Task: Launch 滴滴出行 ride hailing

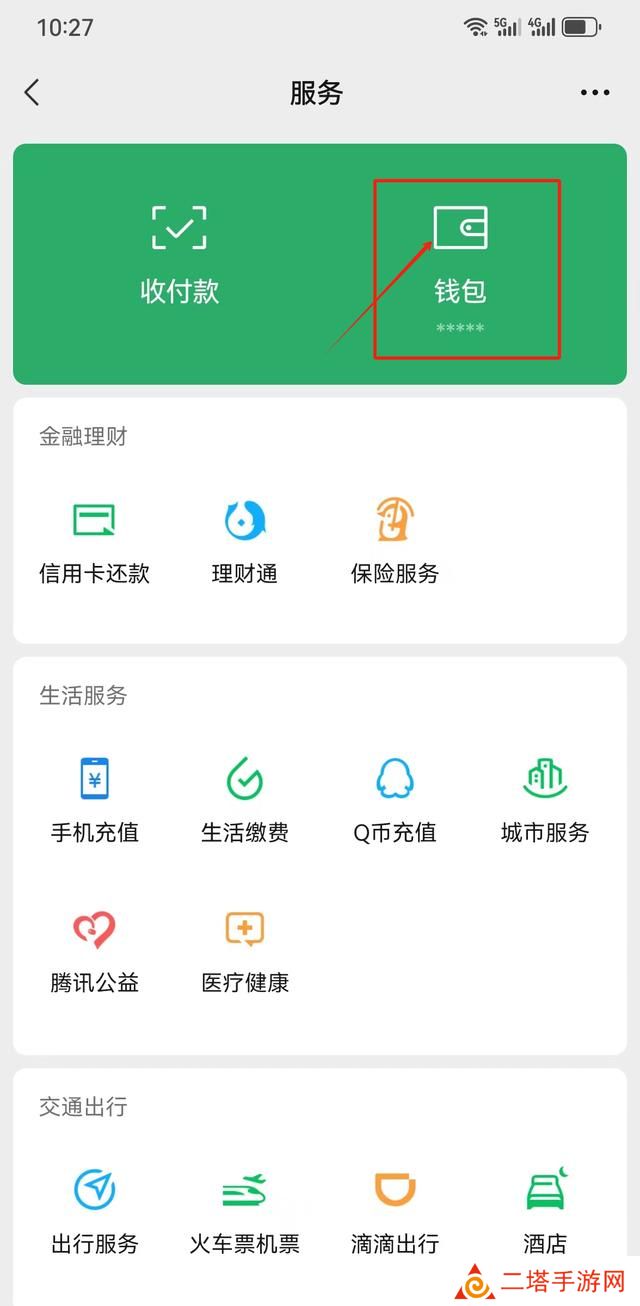Action: pos(395,1213)
